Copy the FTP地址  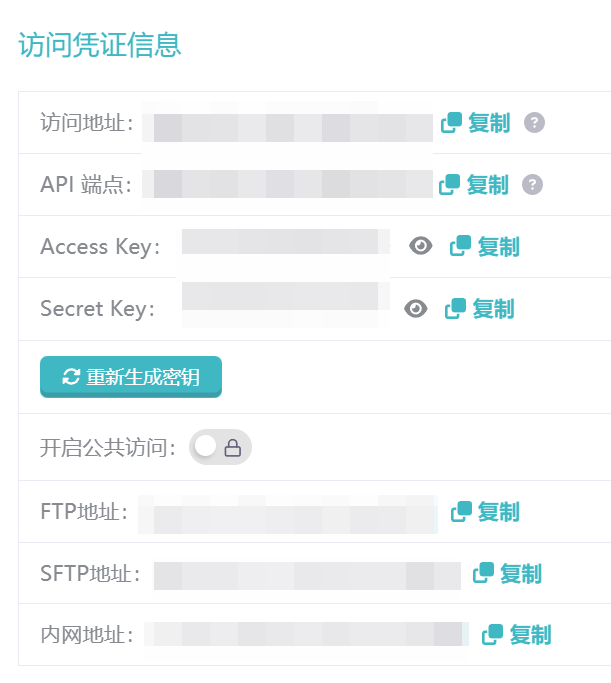486,512
